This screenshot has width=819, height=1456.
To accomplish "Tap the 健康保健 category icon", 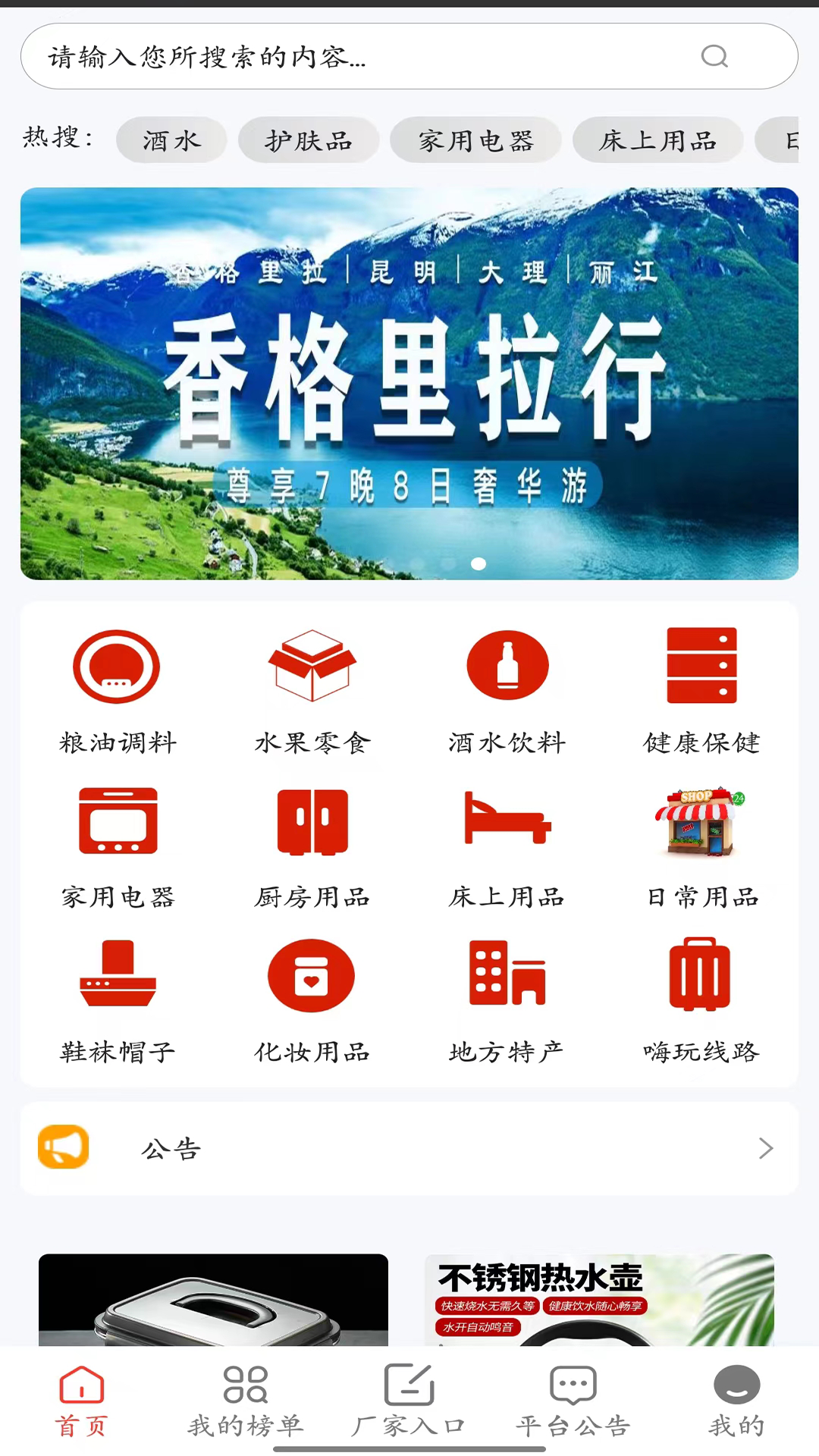I will click(x=701, y=666).
